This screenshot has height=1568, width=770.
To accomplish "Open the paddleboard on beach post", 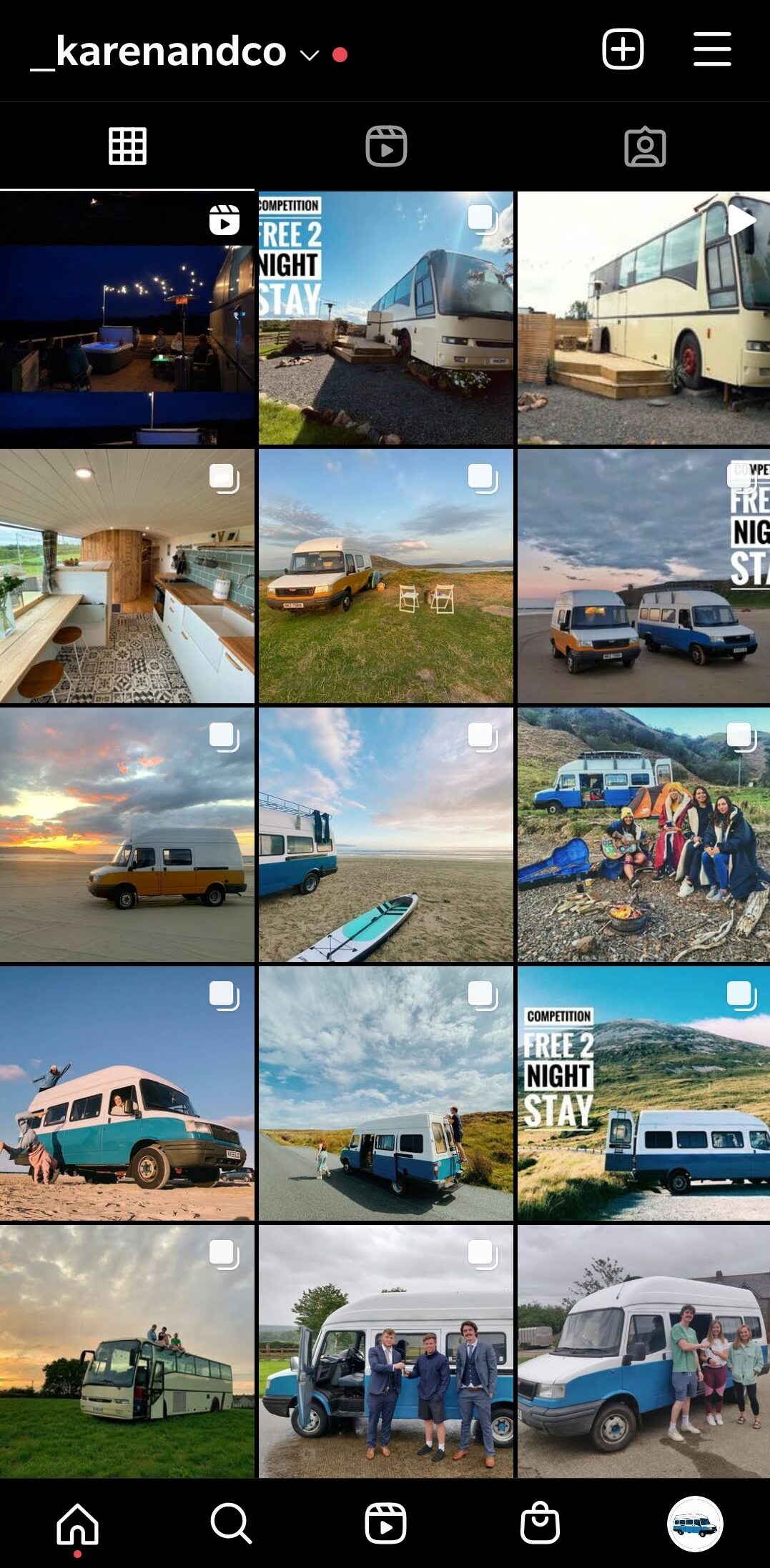I will coord(386,835).
